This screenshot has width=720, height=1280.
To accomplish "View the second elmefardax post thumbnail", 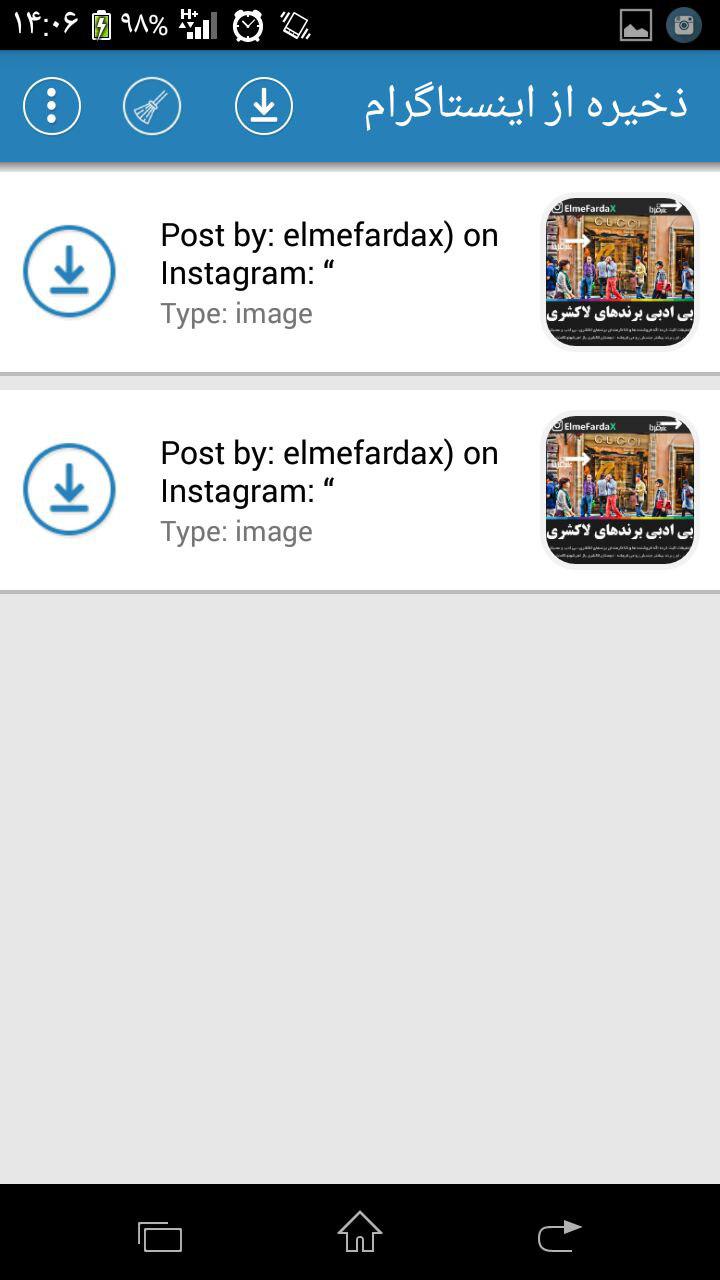I will click(x=619, y=490).
